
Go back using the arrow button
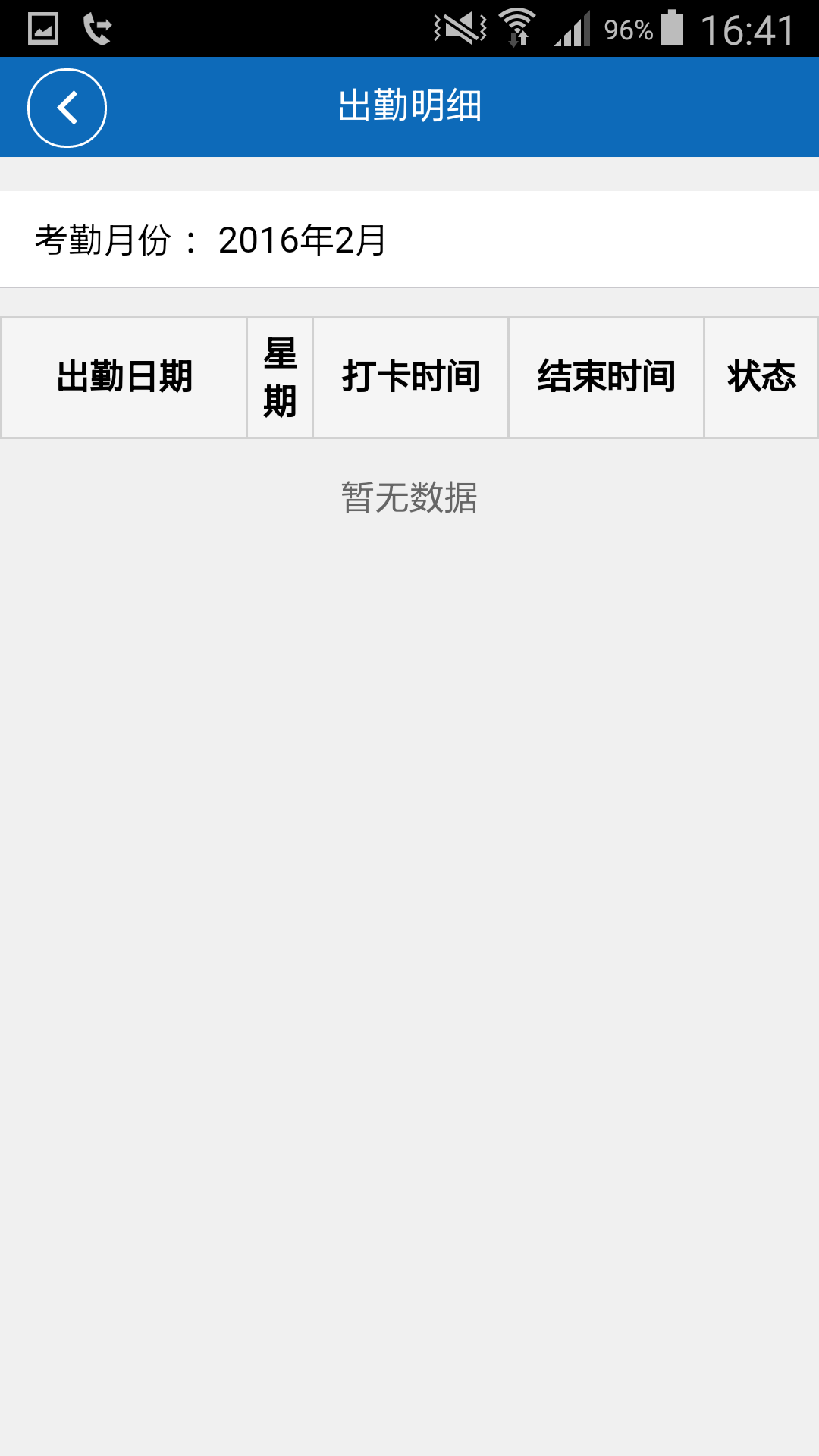[67, 108]
